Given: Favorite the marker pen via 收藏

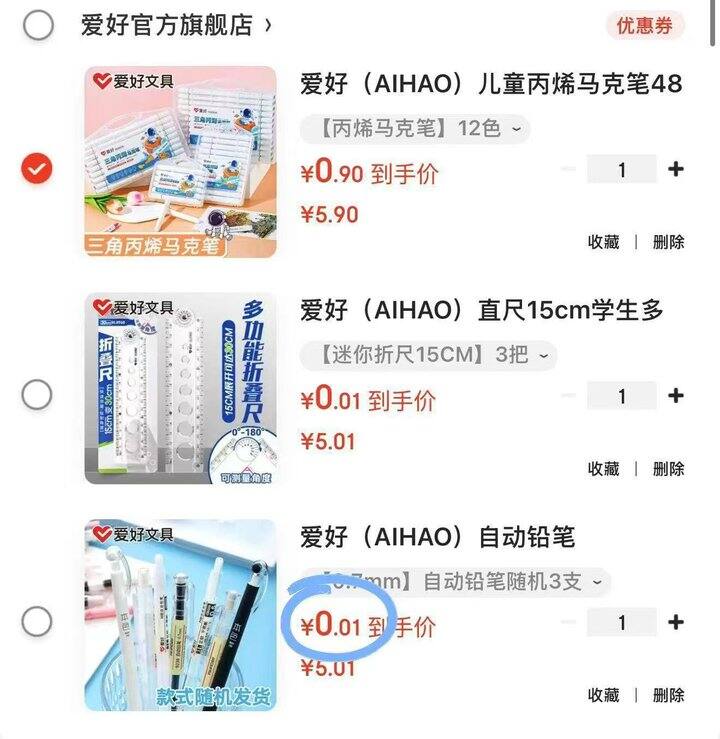Looking at the screenshot, I should pyautogui.click(x=606, y=242).
